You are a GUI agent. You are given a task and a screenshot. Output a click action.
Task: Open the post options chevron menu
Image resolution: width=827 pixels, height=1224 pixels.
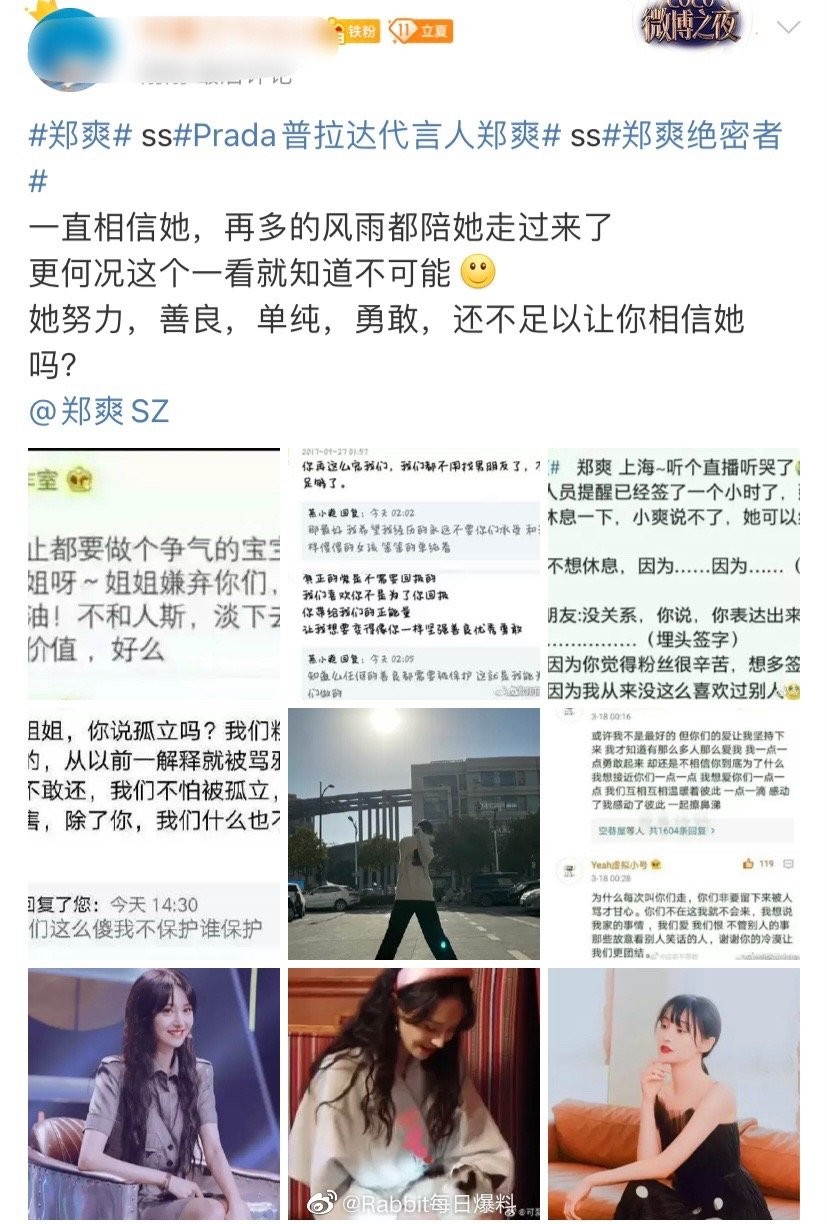pos(789,27)
